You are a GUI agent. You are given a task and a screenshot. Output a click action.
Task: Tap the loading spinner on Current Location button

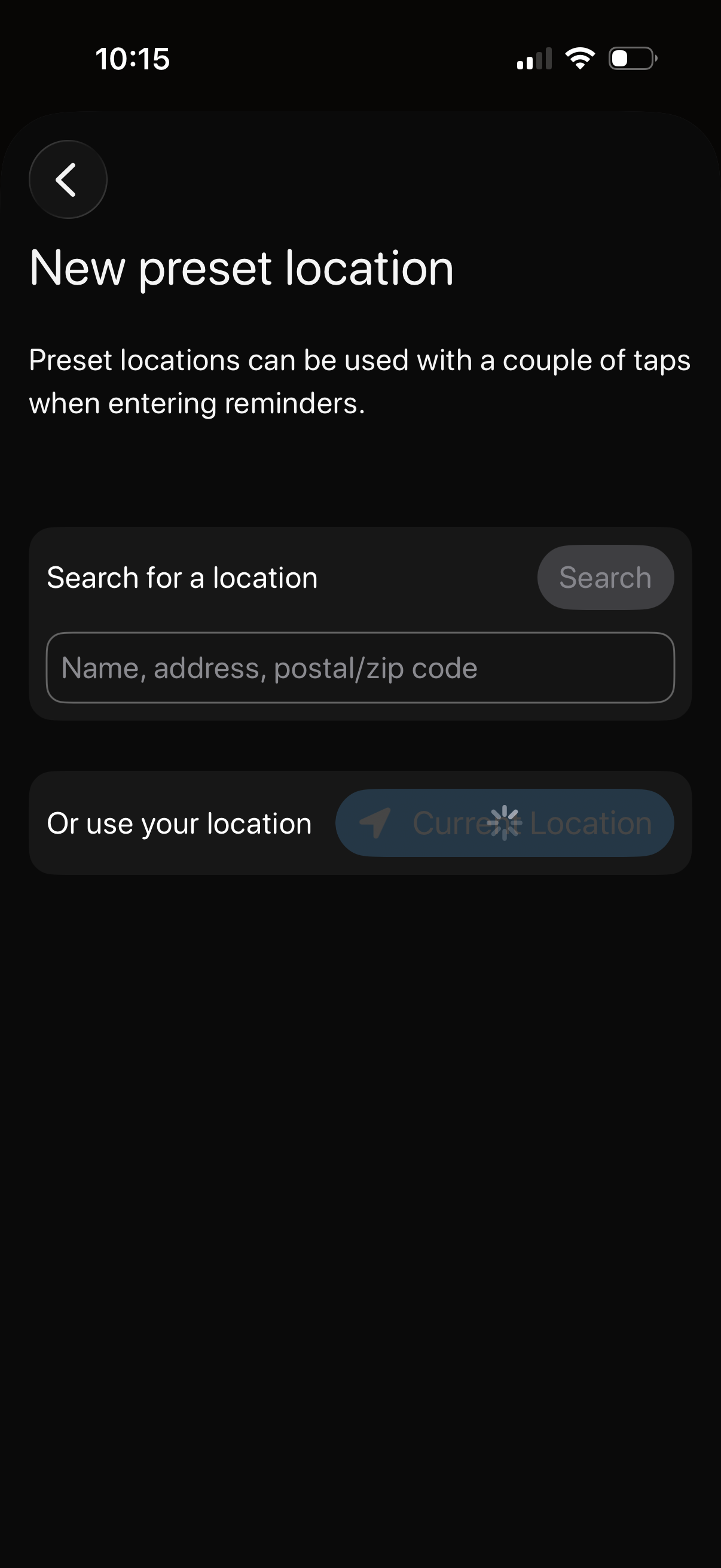point(505,822)
